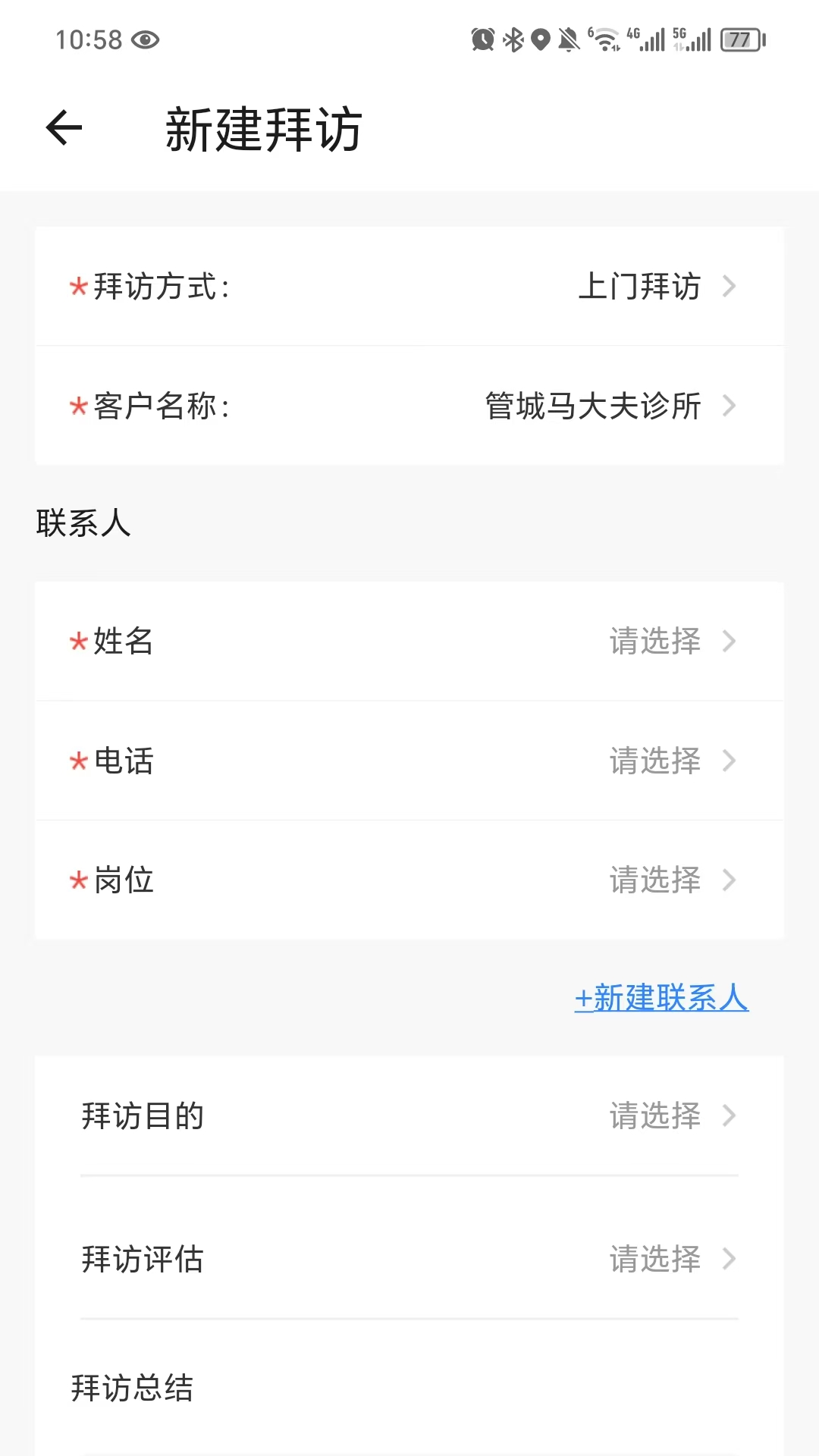Expand the 客户名称 chooser

(409, 406)
